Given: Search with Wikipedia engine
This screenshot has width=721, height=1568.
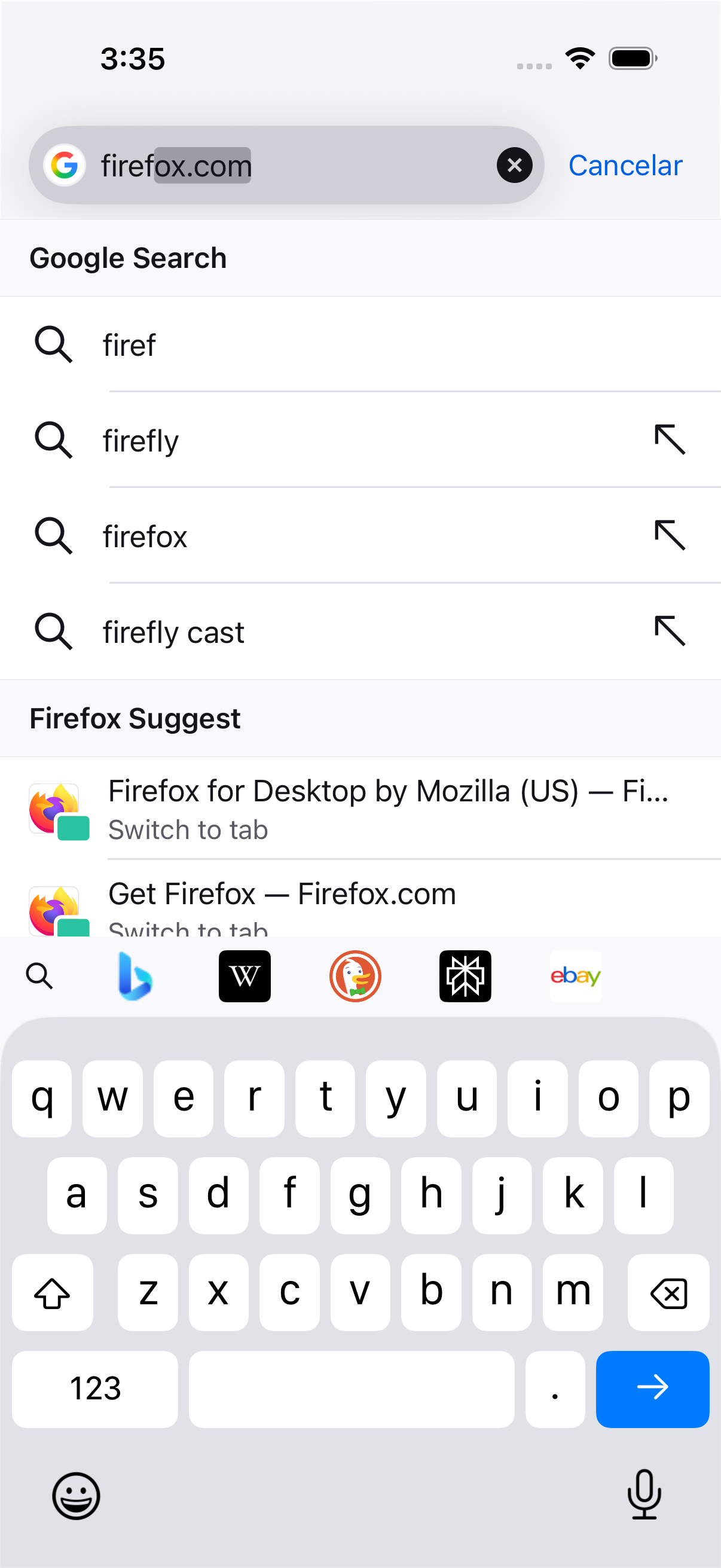Looking at the screenshot, I should [245, 976].
